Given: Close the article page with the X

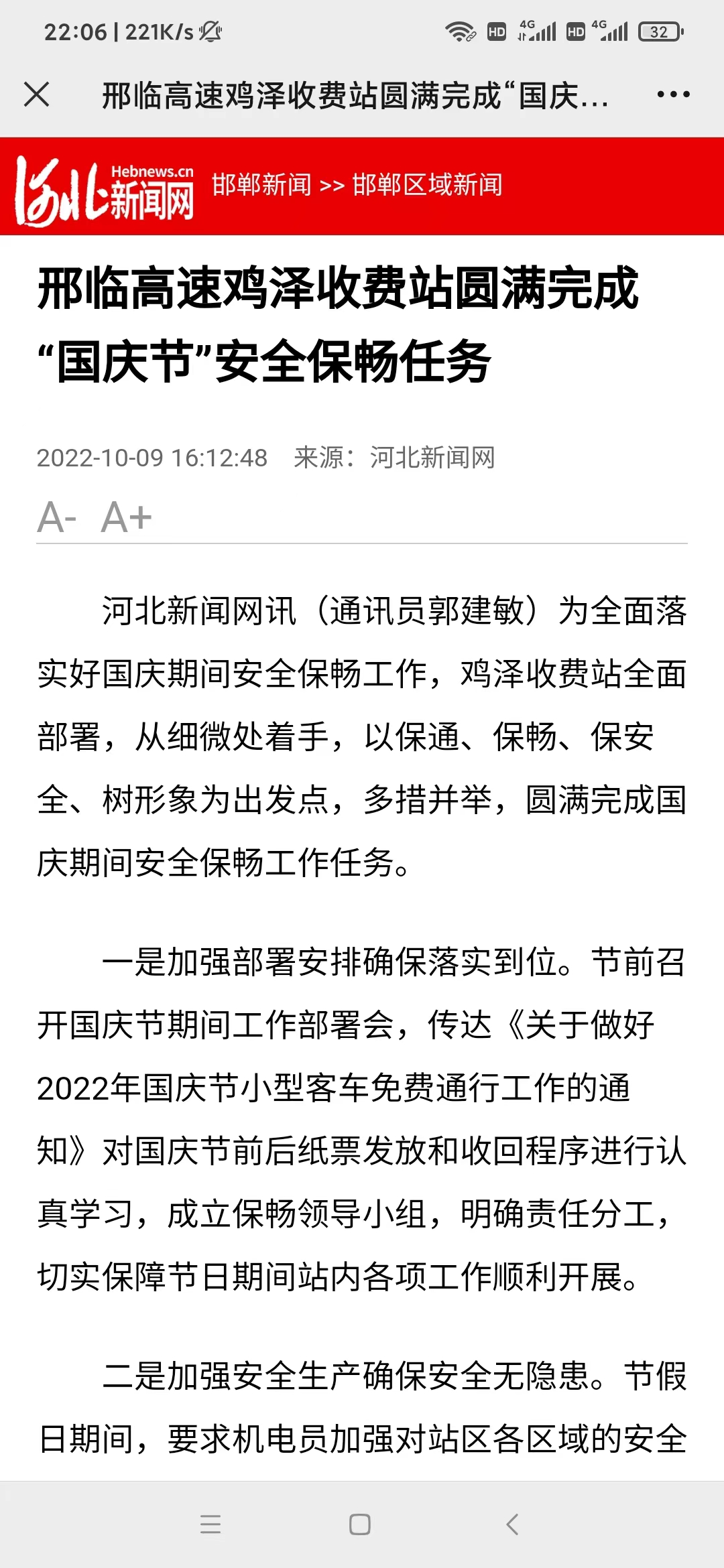Looking at the screenshot, I should (37, 94).
